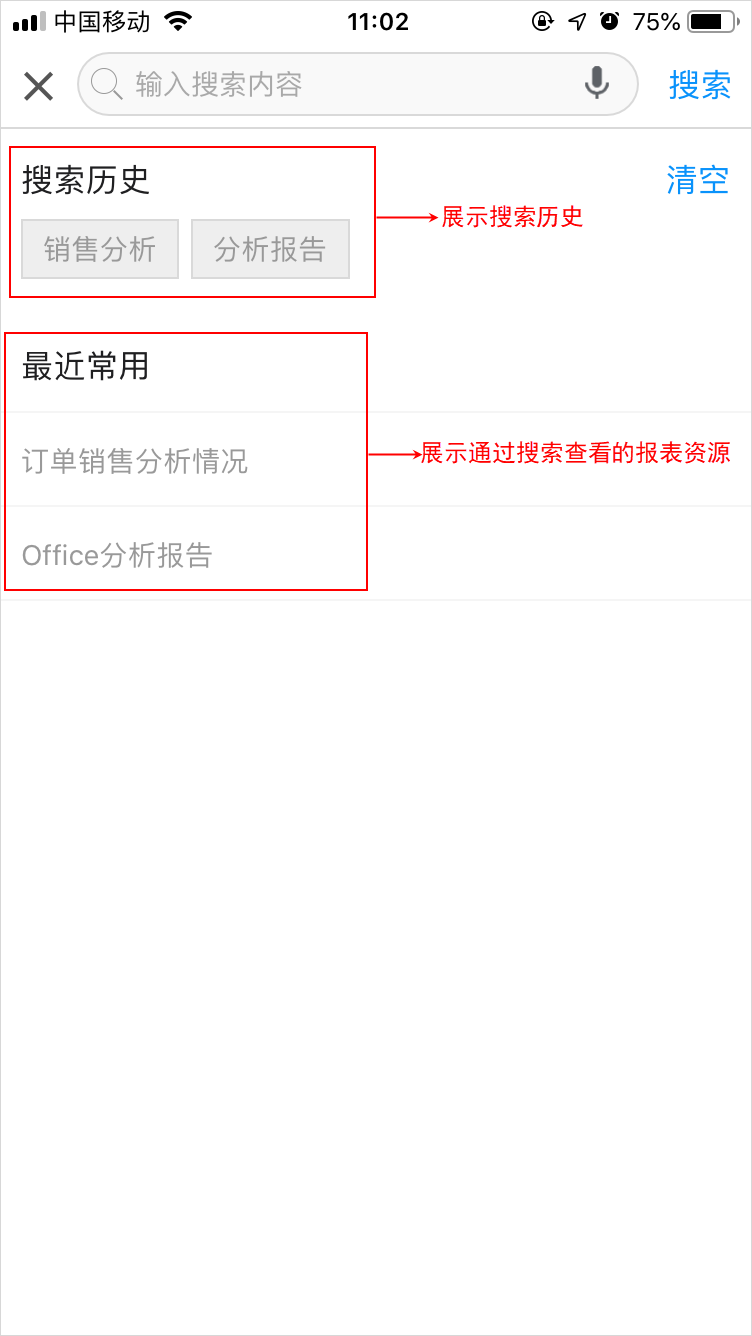
Task: Start voice search with the microphone icon
Action: (597, 84)
